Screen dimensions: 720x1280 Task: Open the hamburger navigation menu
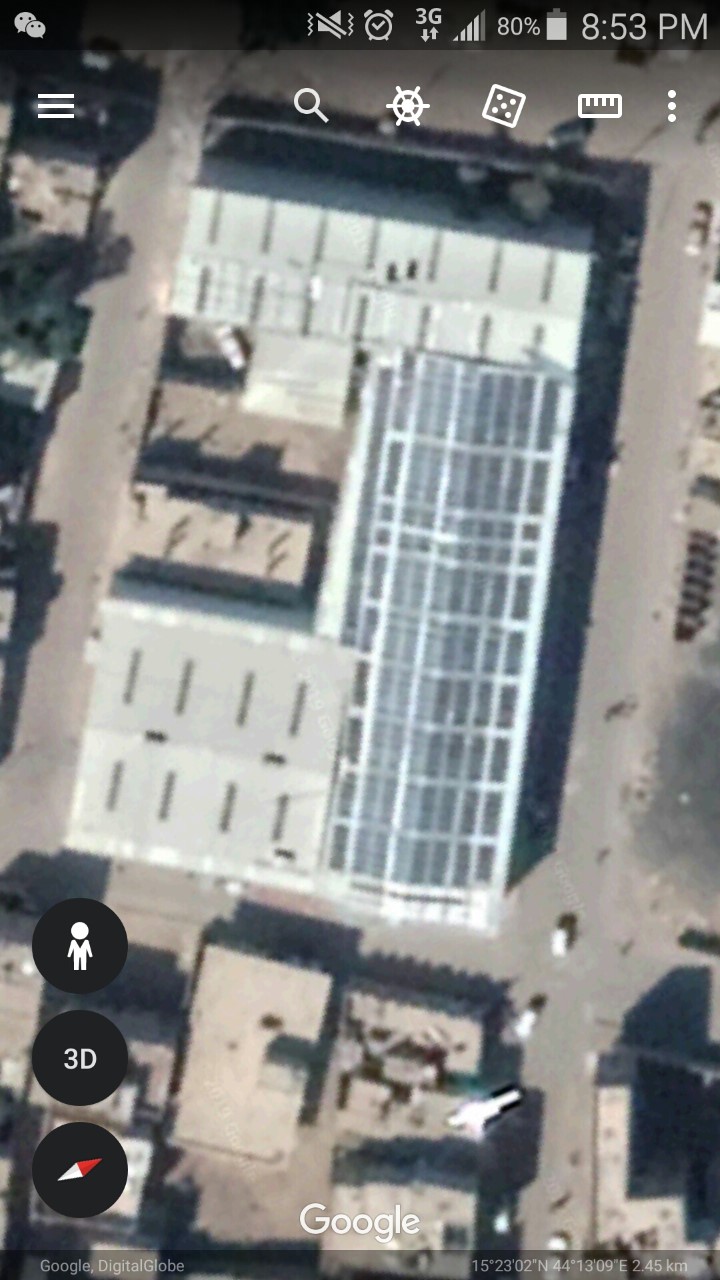click(56, 106)
